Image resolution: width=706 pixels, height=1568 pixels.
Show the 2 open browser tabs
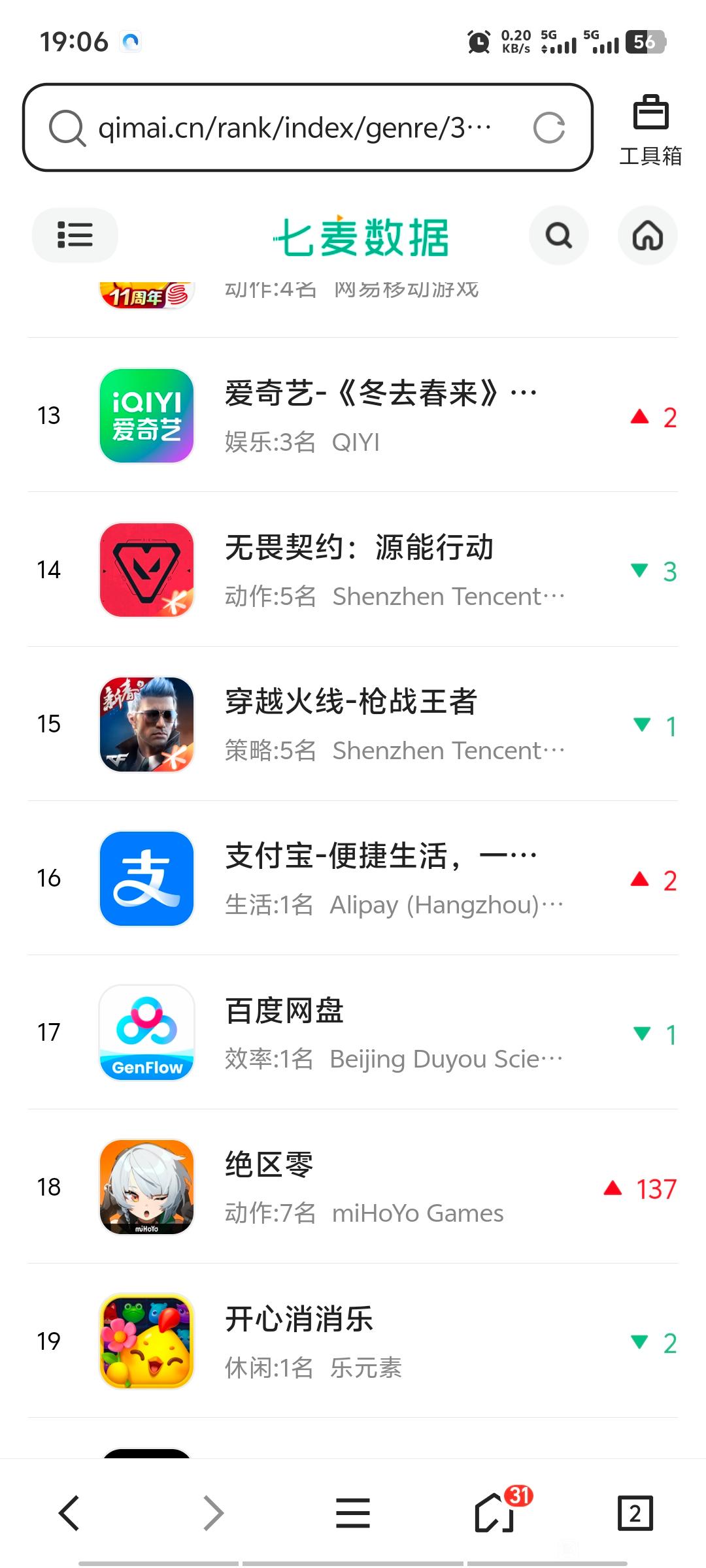click(635, 1513)
